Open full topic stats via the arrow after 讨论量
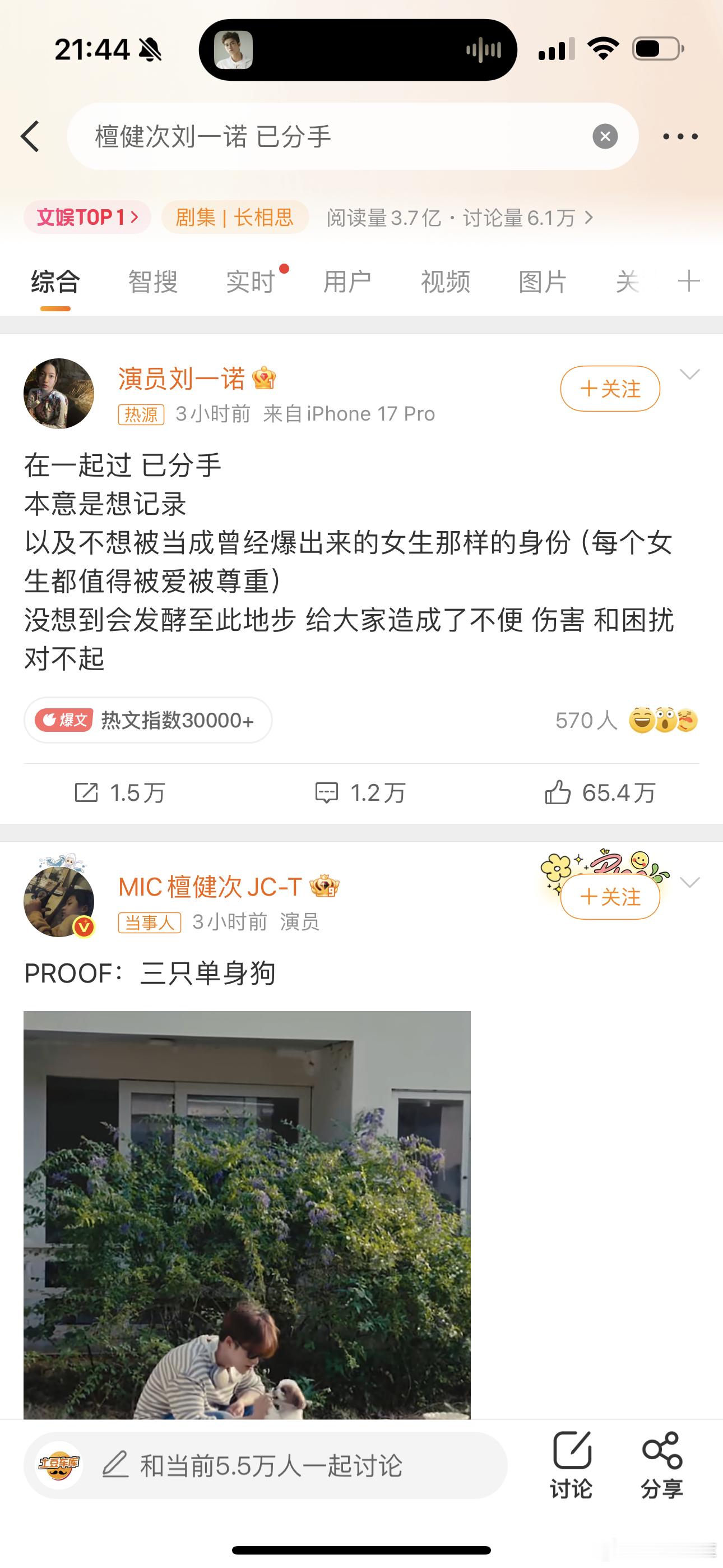Screen dimensions: 723x1568 point(588,217)
